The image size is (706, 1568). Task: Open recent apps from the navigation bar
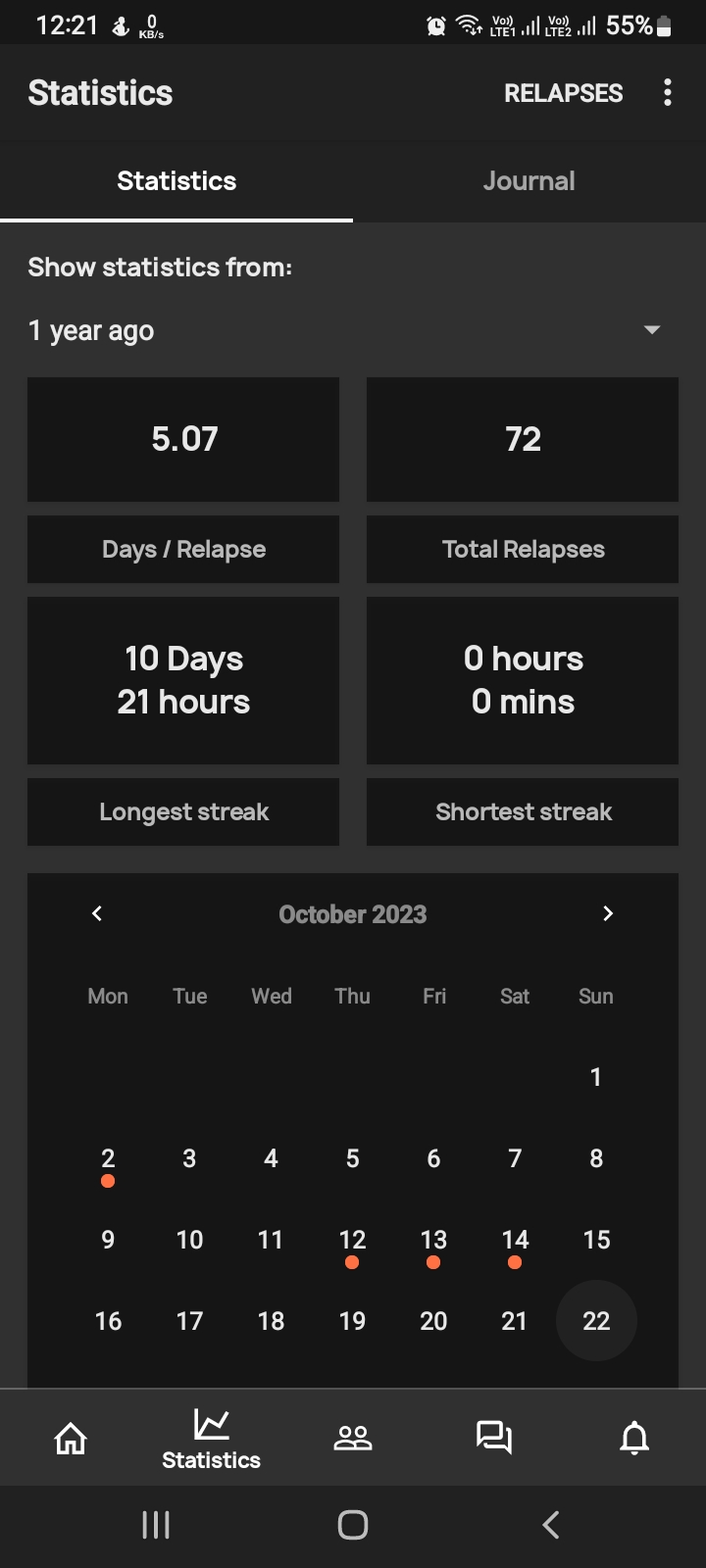click(x=156, y=1525)
